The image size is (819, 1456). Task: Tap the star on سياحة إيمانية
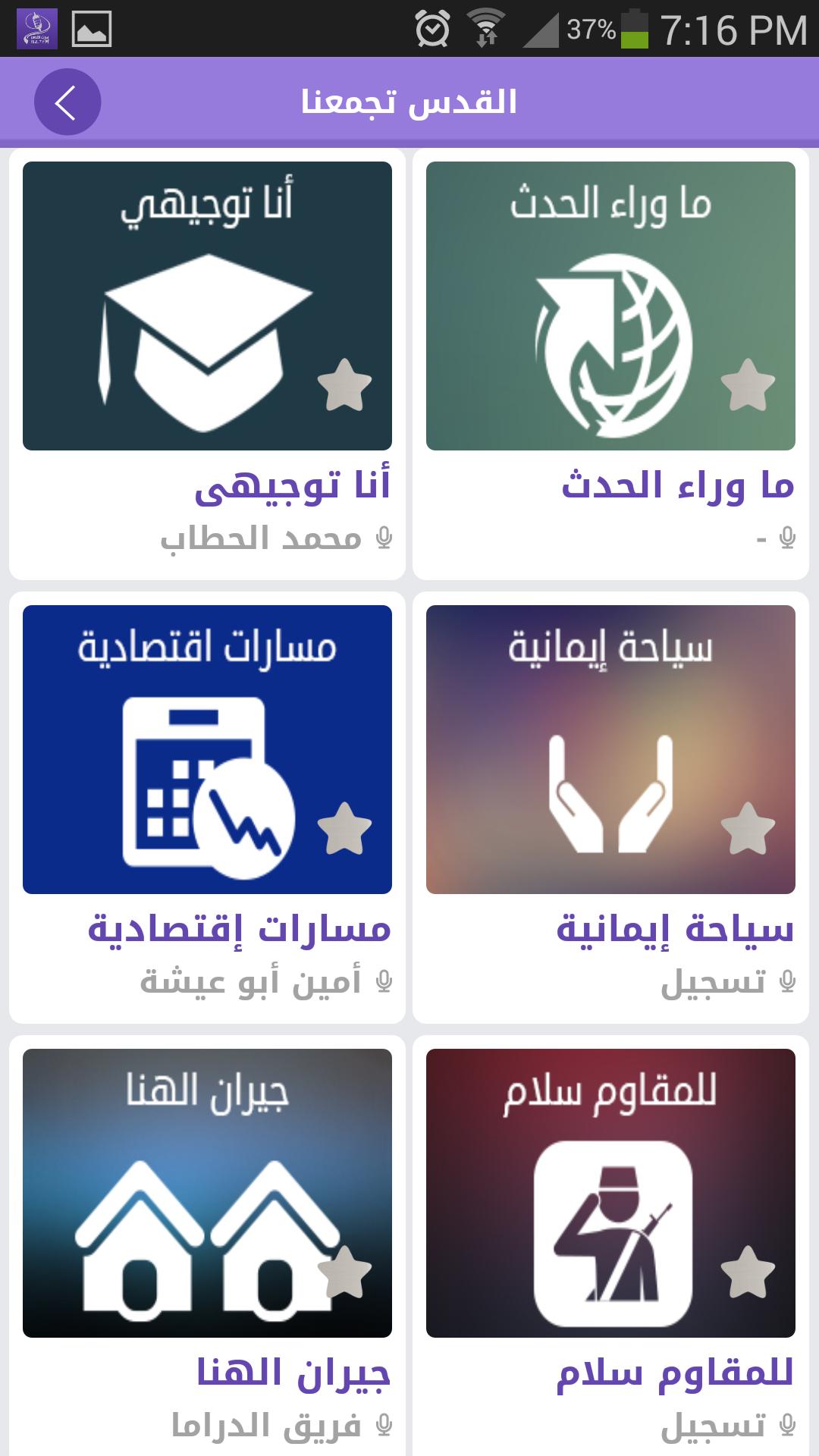748,829
